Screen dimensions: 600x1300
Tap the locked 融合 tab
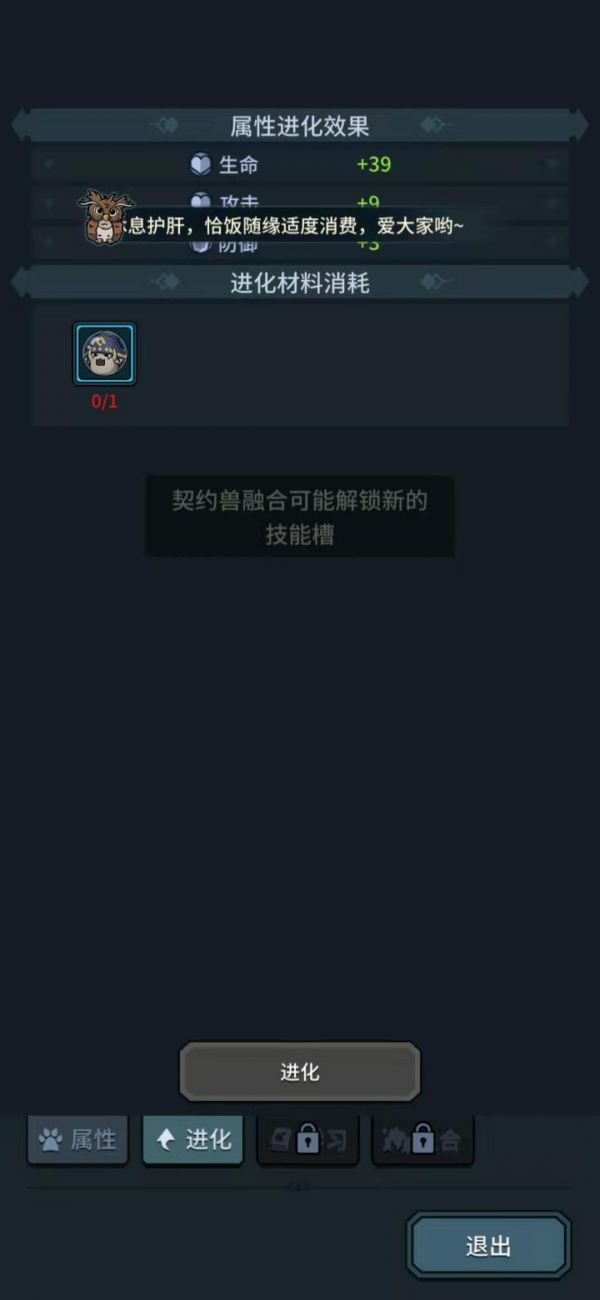(423, 1139)
